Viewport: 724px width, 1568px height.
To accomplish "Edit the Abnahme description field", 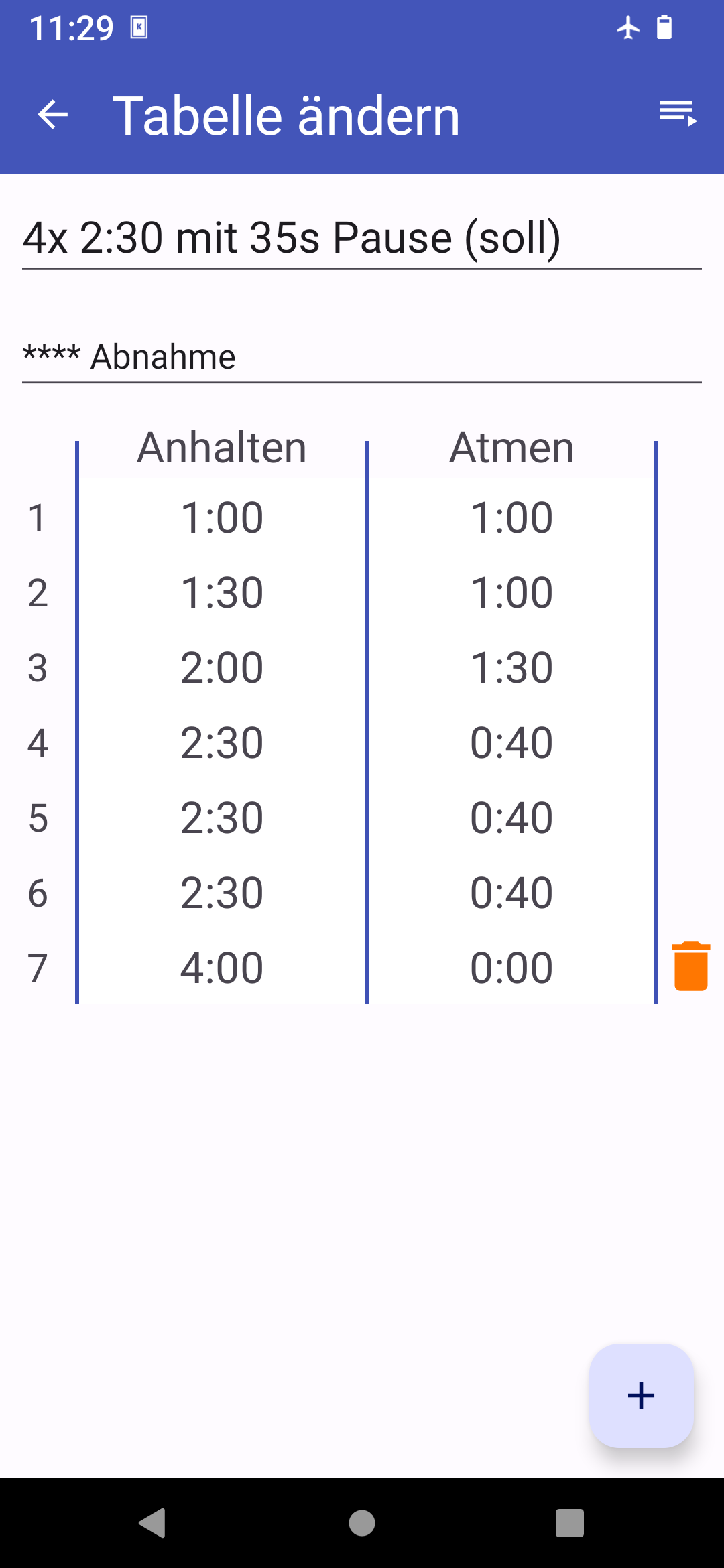I will (x=362, y=357).
